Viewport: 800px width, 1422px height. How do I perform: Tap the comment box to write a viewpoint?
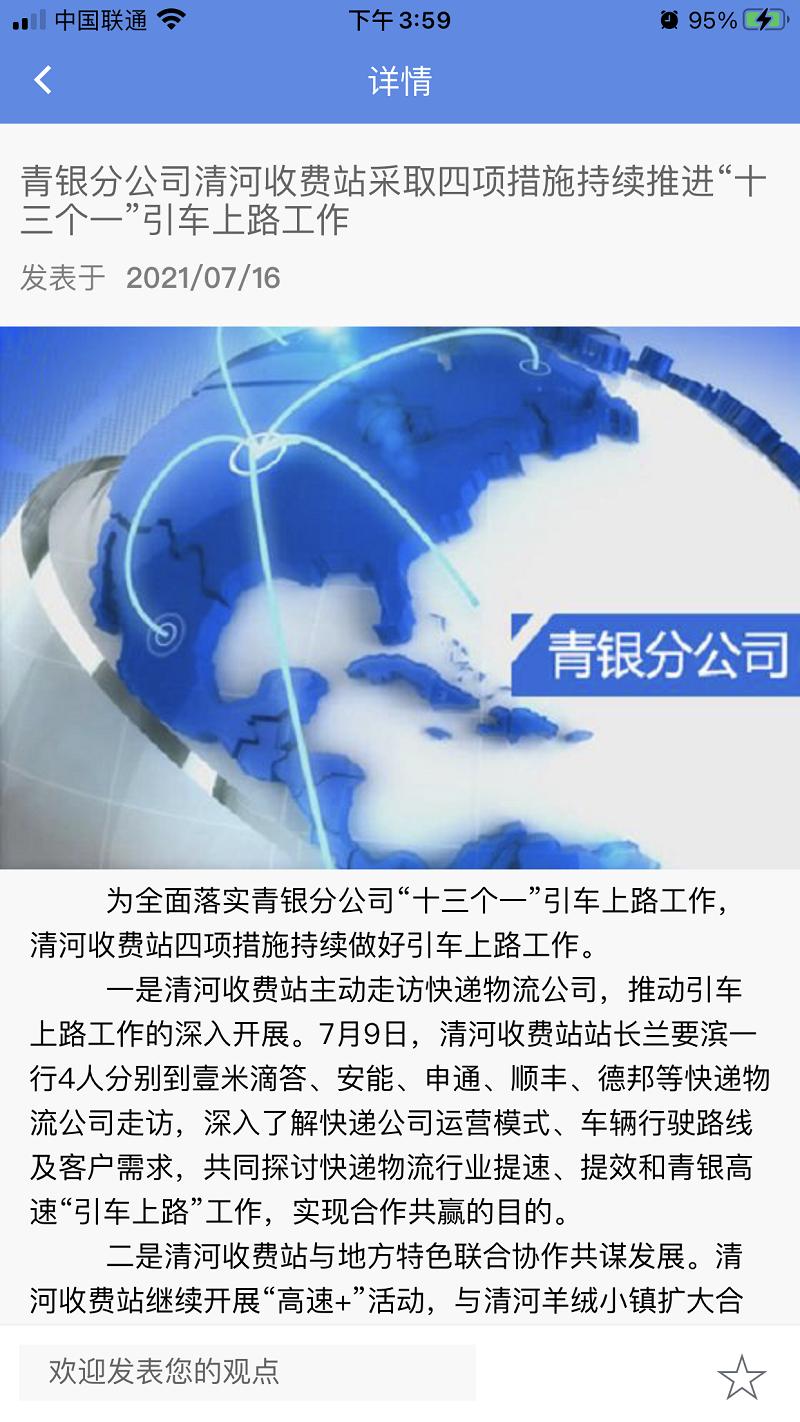pyautogui.click(x=248, y=1371)
